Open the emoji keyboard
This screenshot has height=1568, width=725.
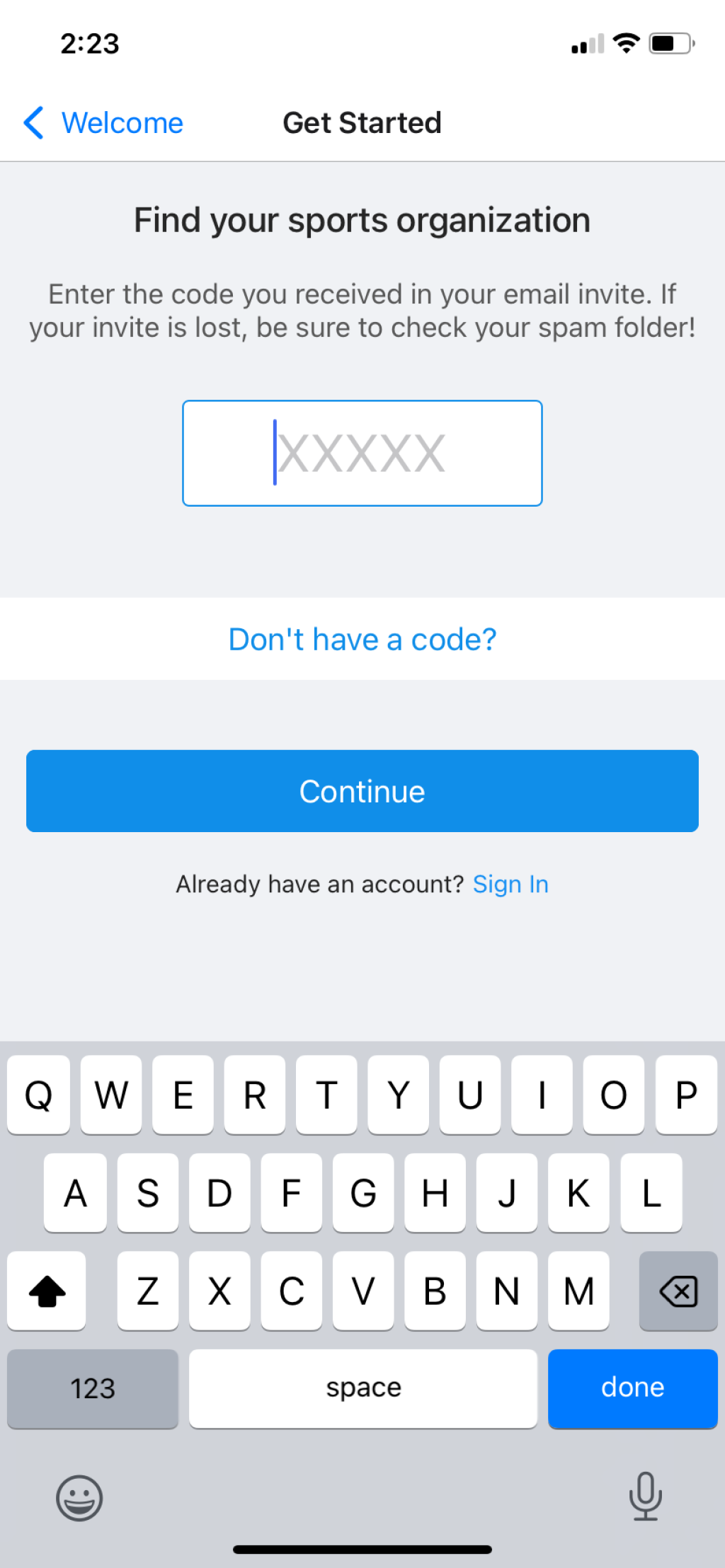coord(79,1497)
